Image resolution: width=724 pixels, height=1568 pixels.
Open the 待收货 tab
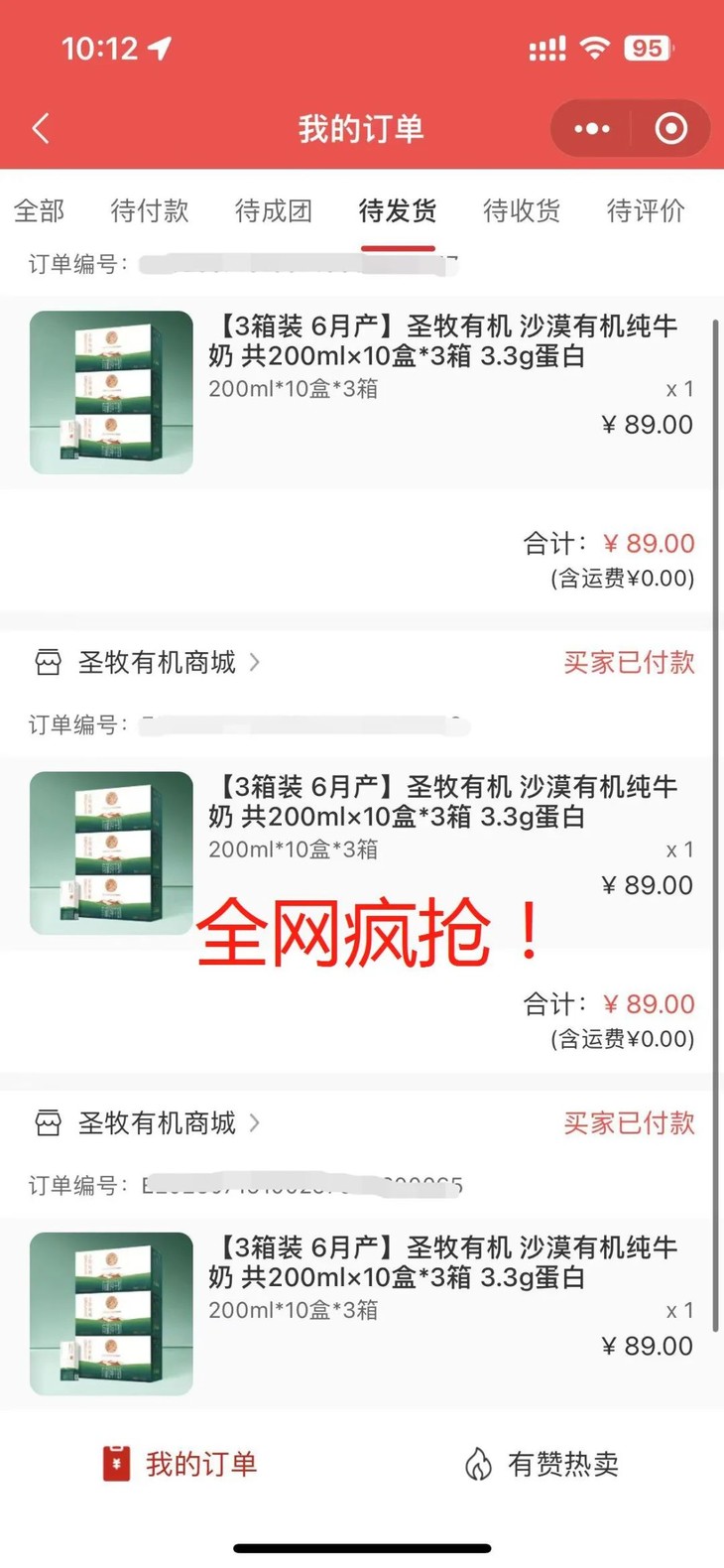tap(522, 210)
